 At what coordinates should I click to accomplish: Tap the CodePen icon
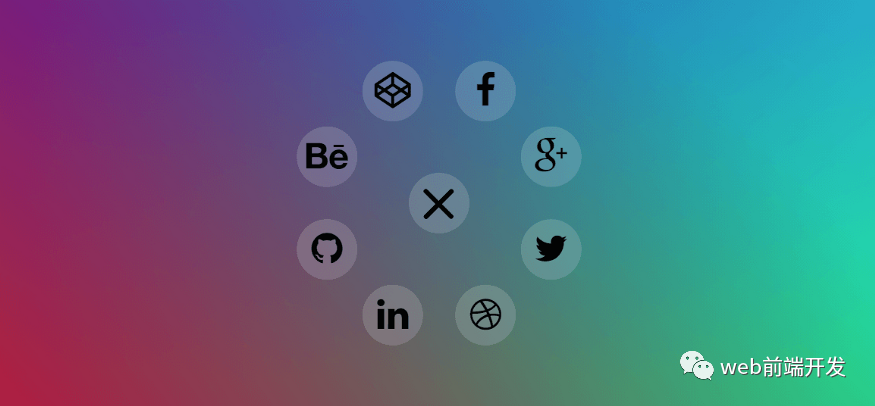(x=392, y=91)
